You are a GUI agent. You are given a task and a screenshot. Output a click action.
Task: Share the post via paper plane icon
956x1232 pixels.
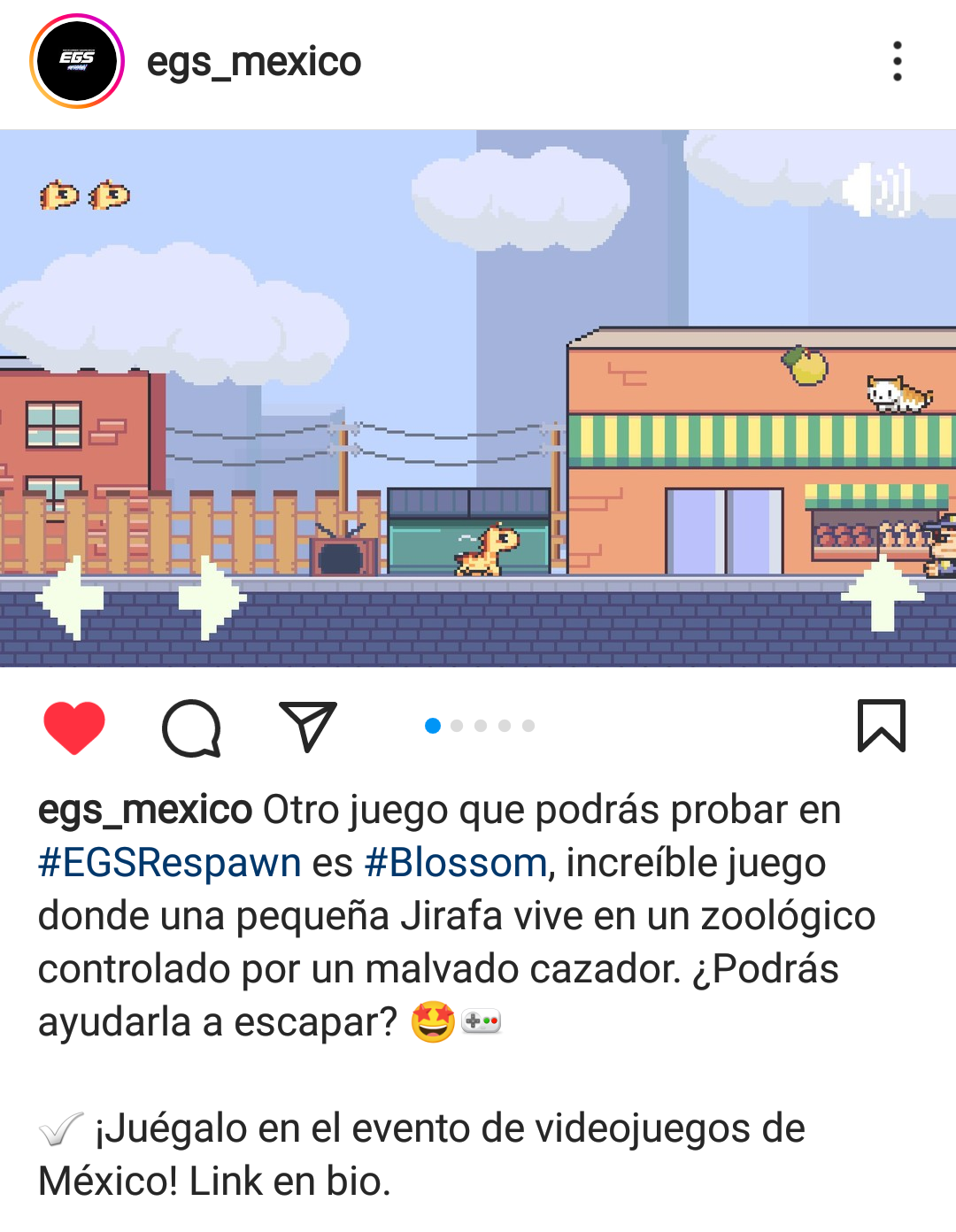(x=307, y=727)
